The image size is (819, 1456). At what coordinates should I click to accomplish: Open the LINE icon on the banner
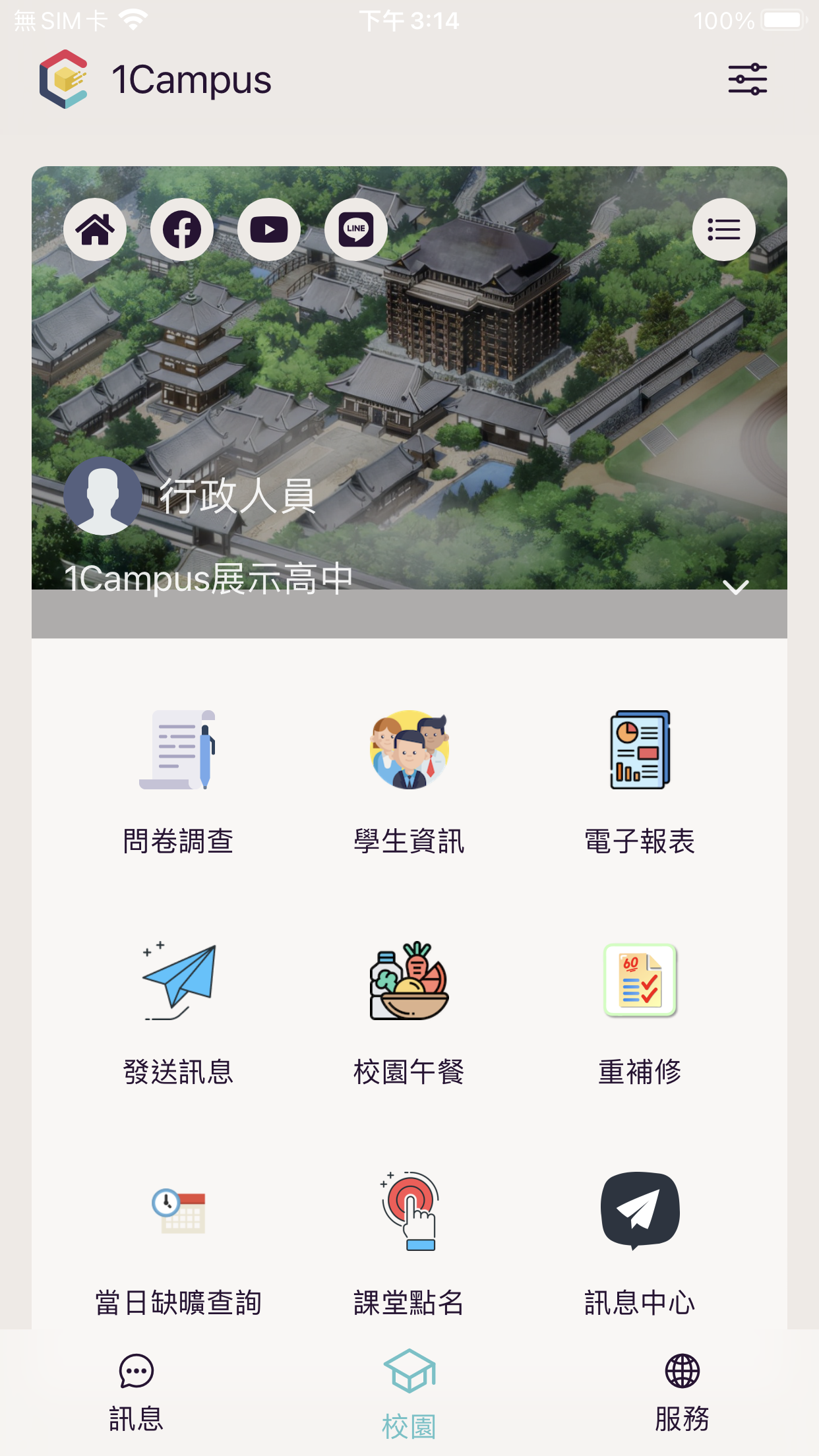(x=356, y=229)
